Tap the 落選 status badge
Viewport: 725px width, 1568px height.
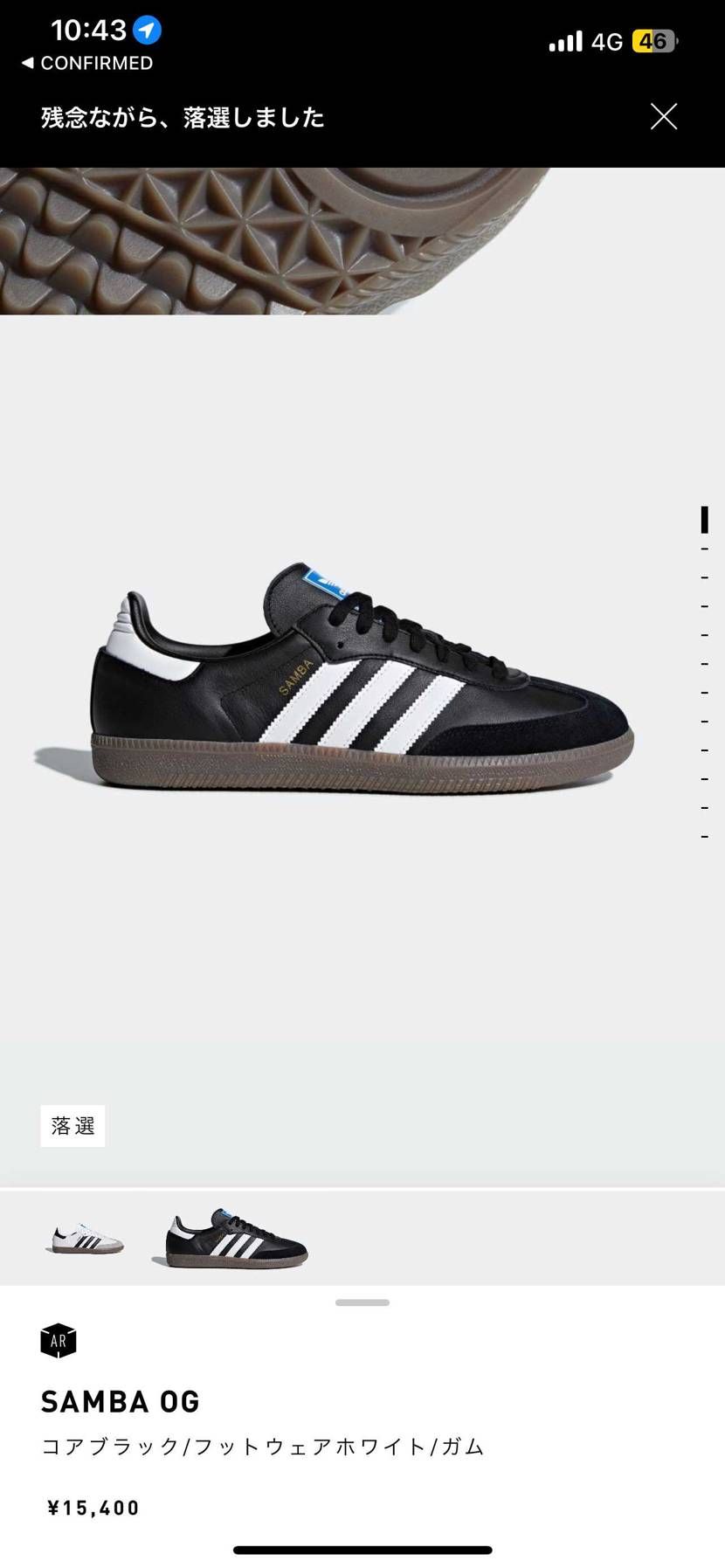[x=72, y=1126]
